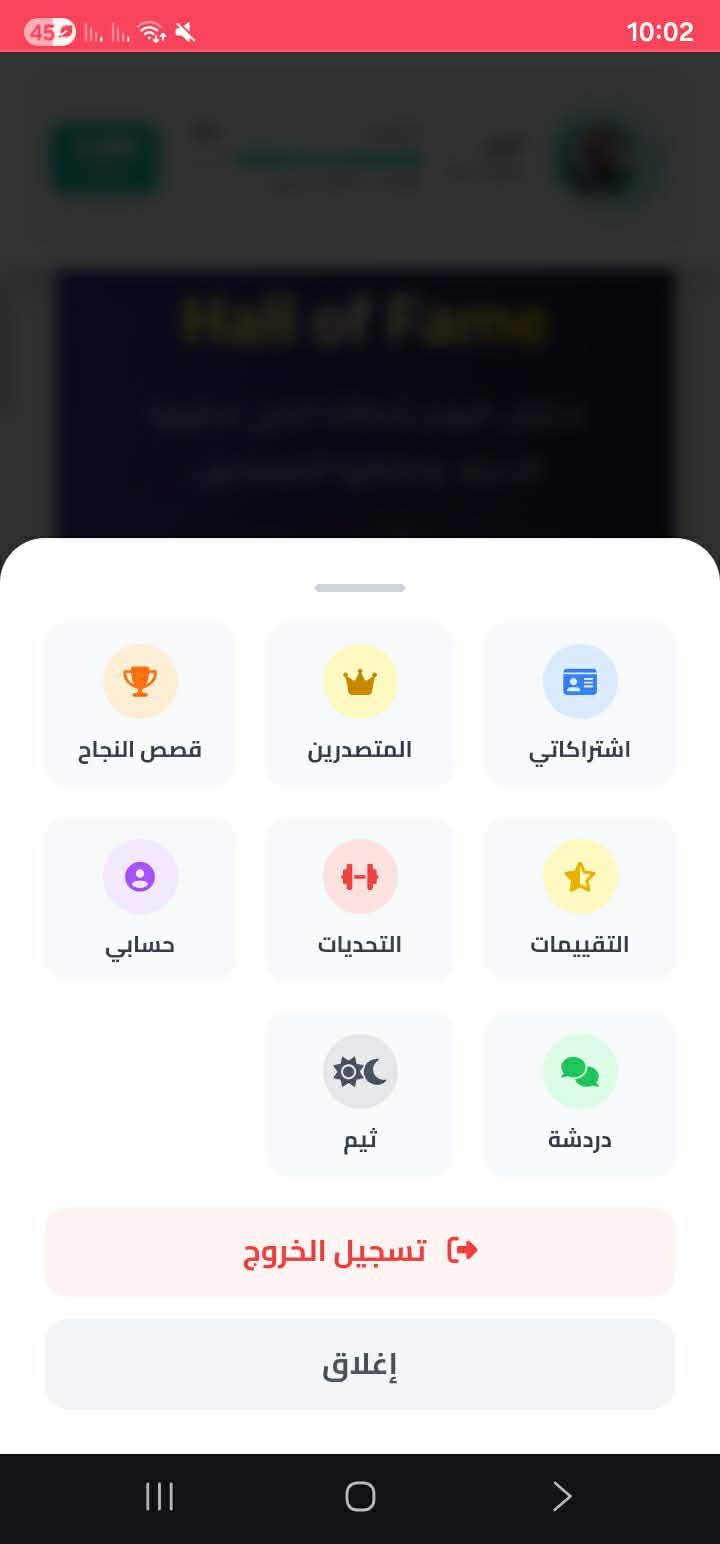Open chat via the green speech bubbles icon
The height and width of the screenshot is (1544, 720).
(x=580, y=1071)
